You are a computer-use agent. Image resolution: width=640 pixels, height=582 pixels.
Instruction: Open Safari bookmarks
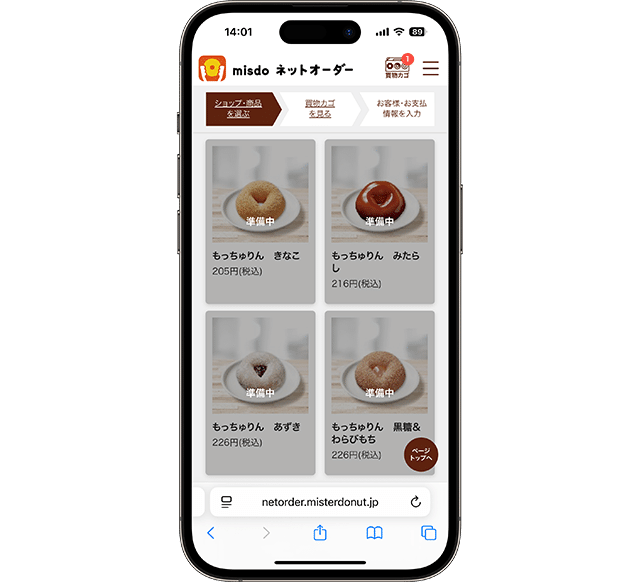click(x=374, y=533)
